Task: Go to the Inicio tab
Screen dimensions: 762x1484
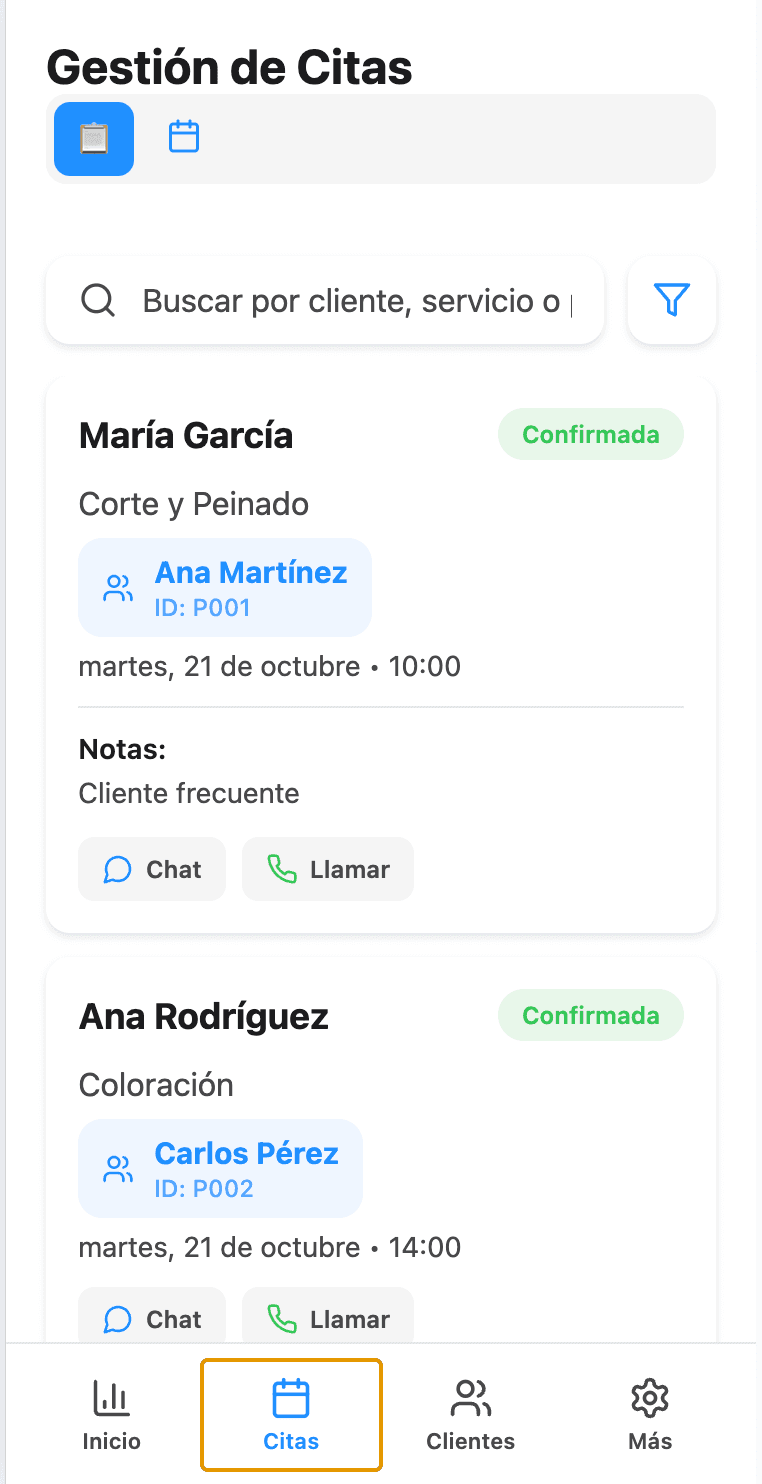Action: (111, 1415)
